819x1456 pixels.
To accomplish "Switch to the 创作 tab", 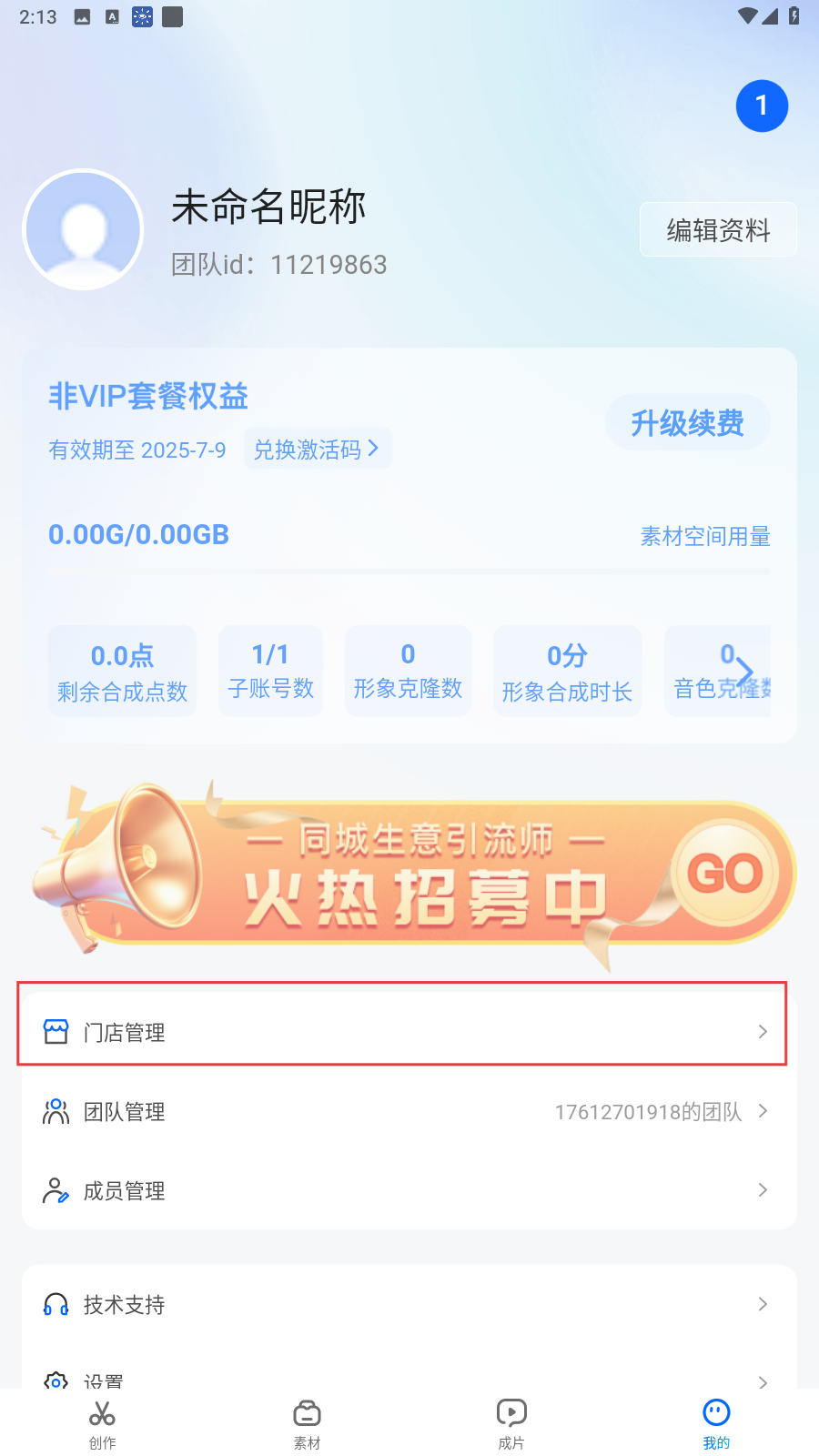I will click(x=102, y=1423).
